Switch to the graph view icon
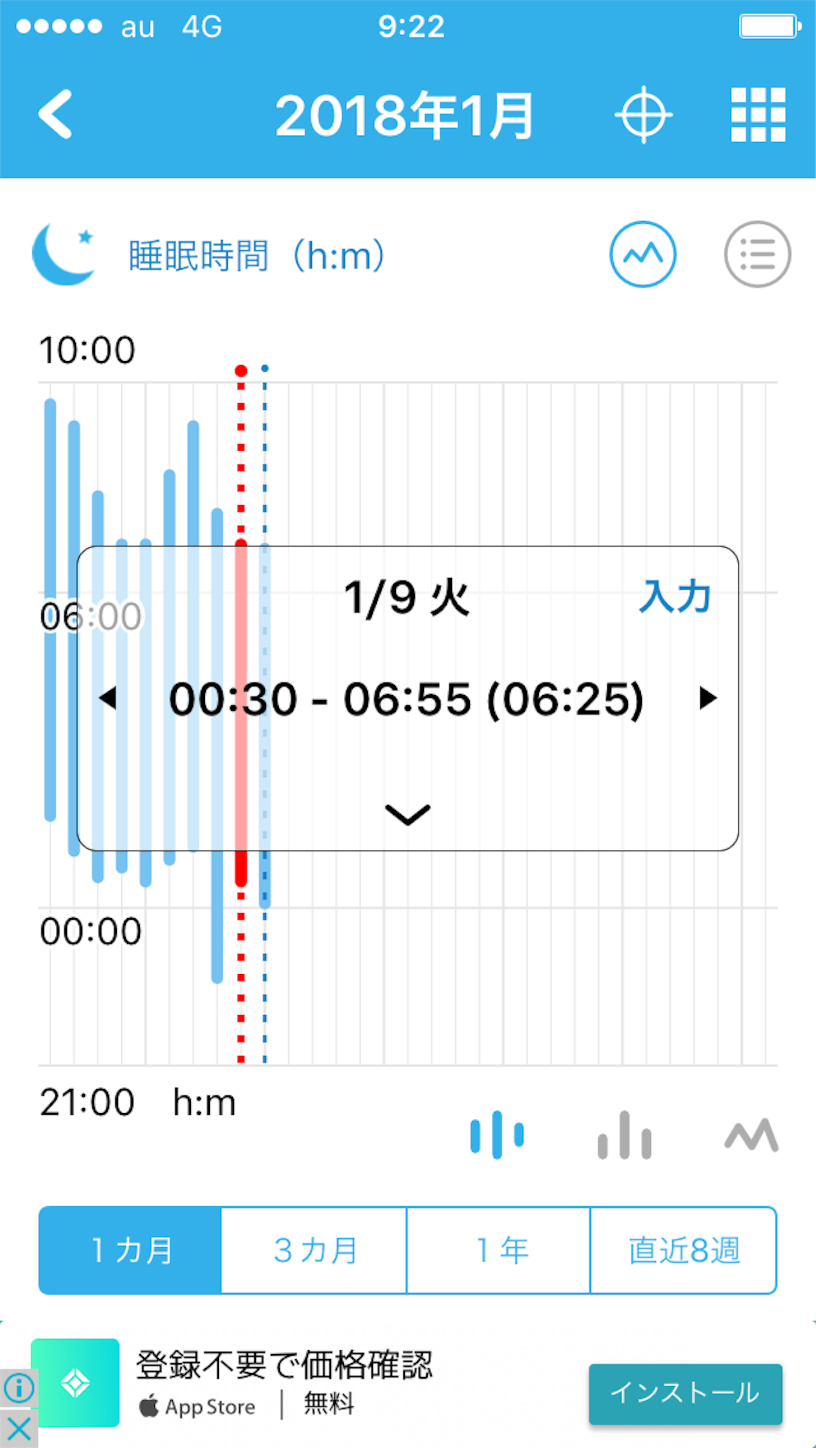This screenshot has width=816, height=1448. click(643, 254)
